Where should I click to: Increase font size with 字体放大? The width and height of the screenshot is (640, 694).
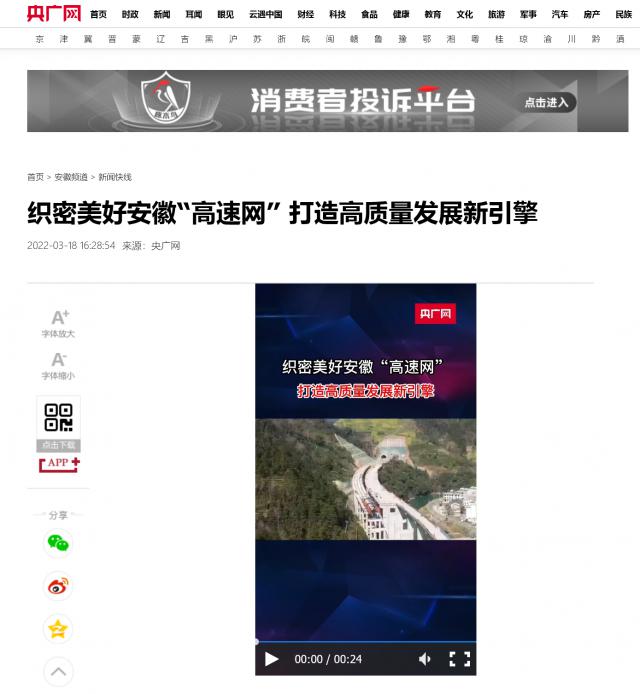click(x=58, y=323)
